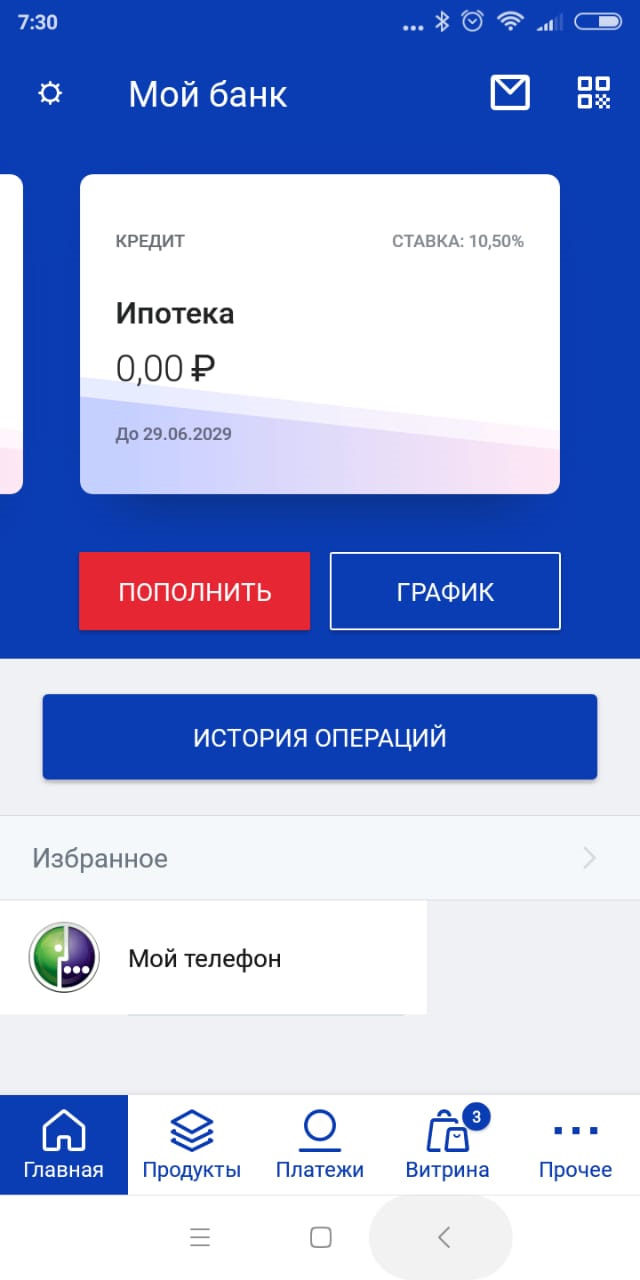640x1280 pixels.
Task: Expand the Избранное section
Action: pos(320,858)
